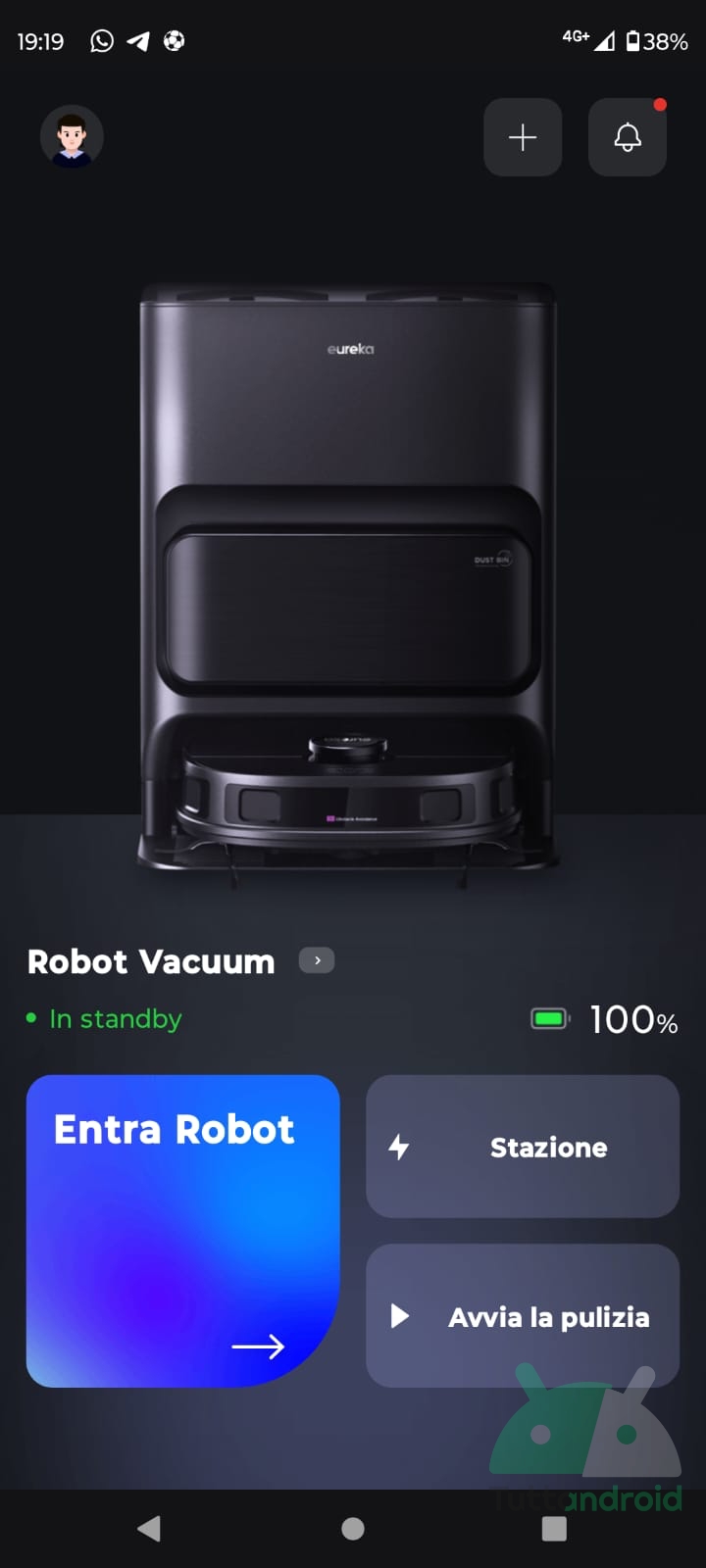Go back with system back button
The image size is (706, 1568).
pyautogui.click(x=149, y=1529)
